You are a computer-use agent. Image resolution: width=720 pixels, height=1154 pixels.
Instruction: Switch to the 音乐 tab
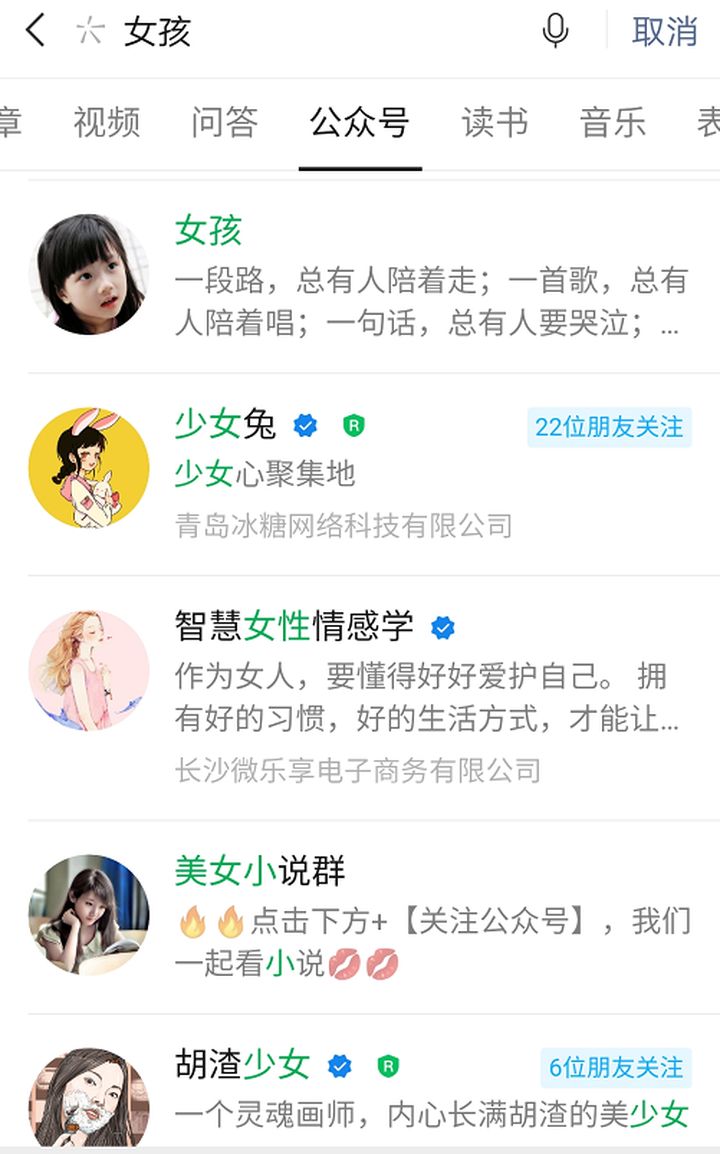coord(613,122)
